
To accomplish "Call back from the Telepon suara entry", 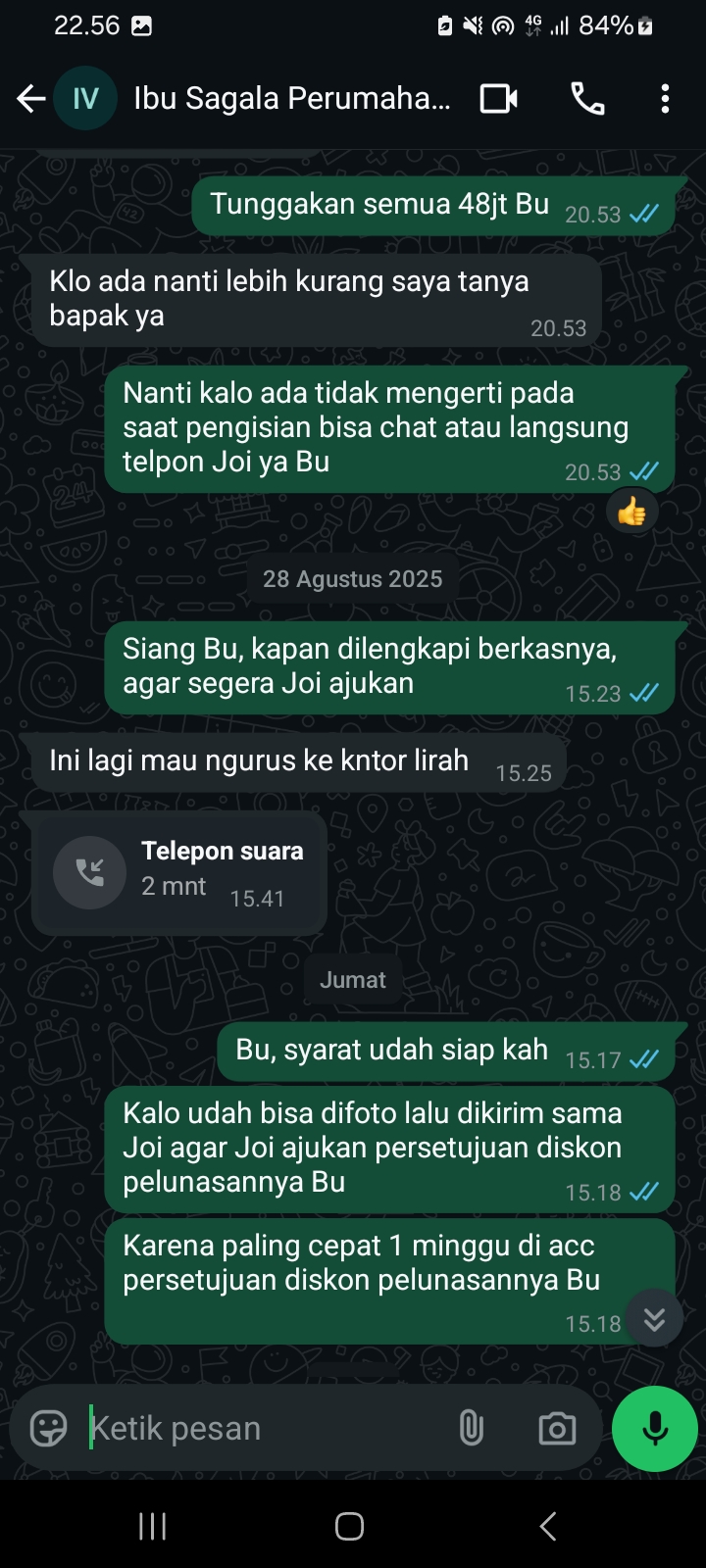I will pyautogui.click(x=90, y=872).
